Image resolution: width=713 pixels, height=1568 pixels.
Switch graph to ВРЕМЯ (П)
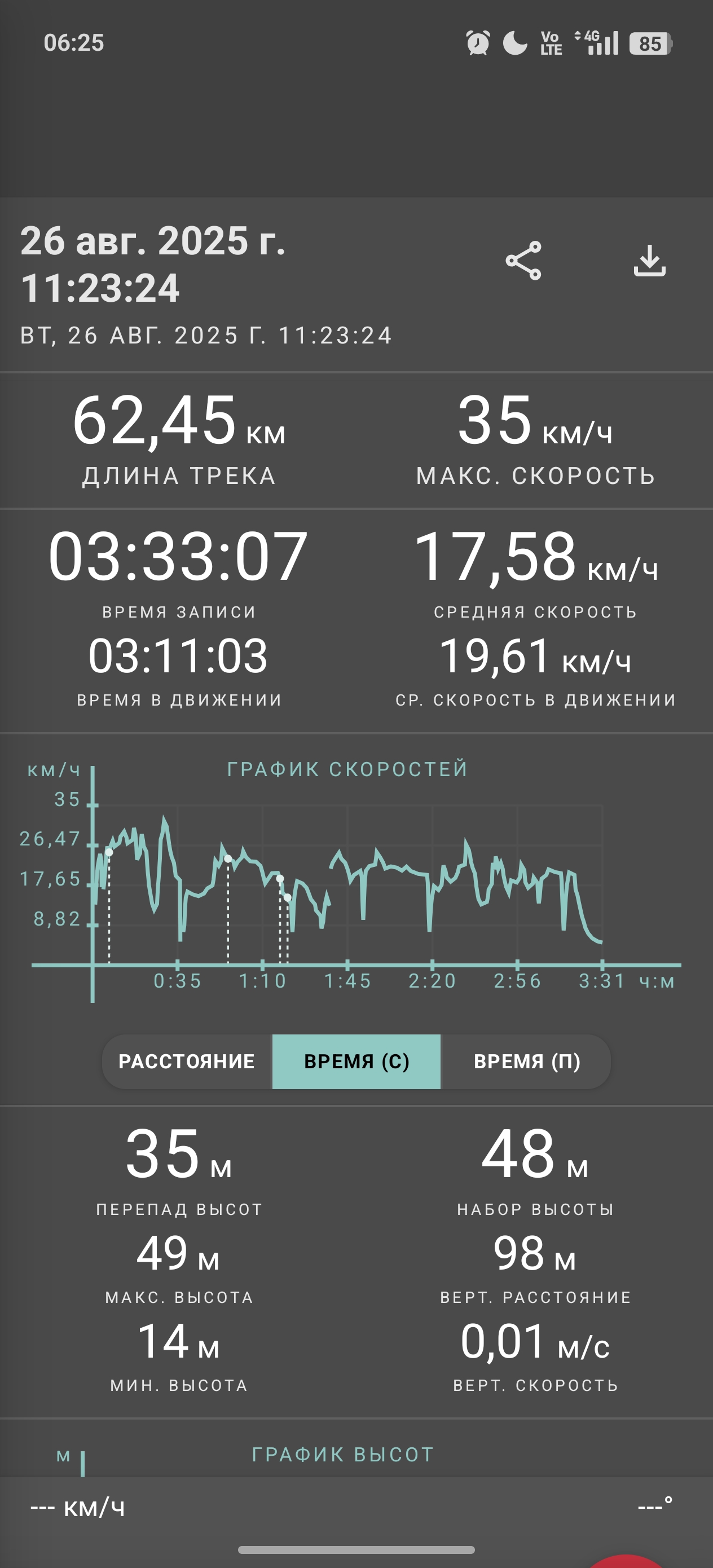[526, 1061]
